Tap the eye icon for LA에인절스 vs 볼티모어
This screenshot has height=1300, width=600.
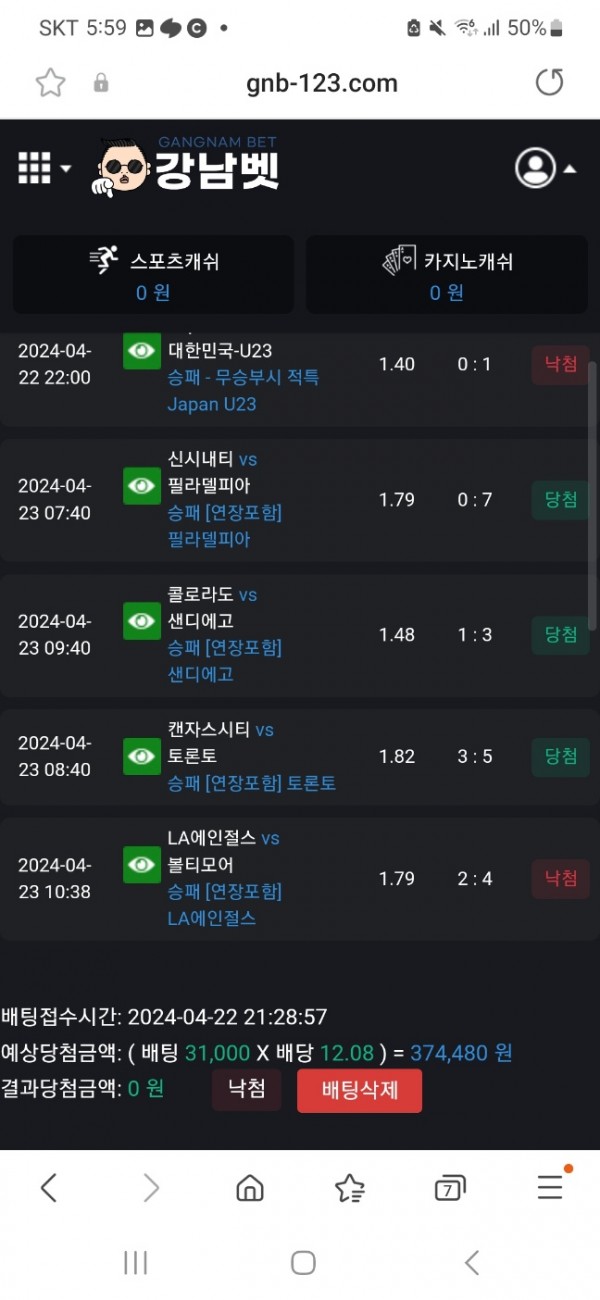142,864
